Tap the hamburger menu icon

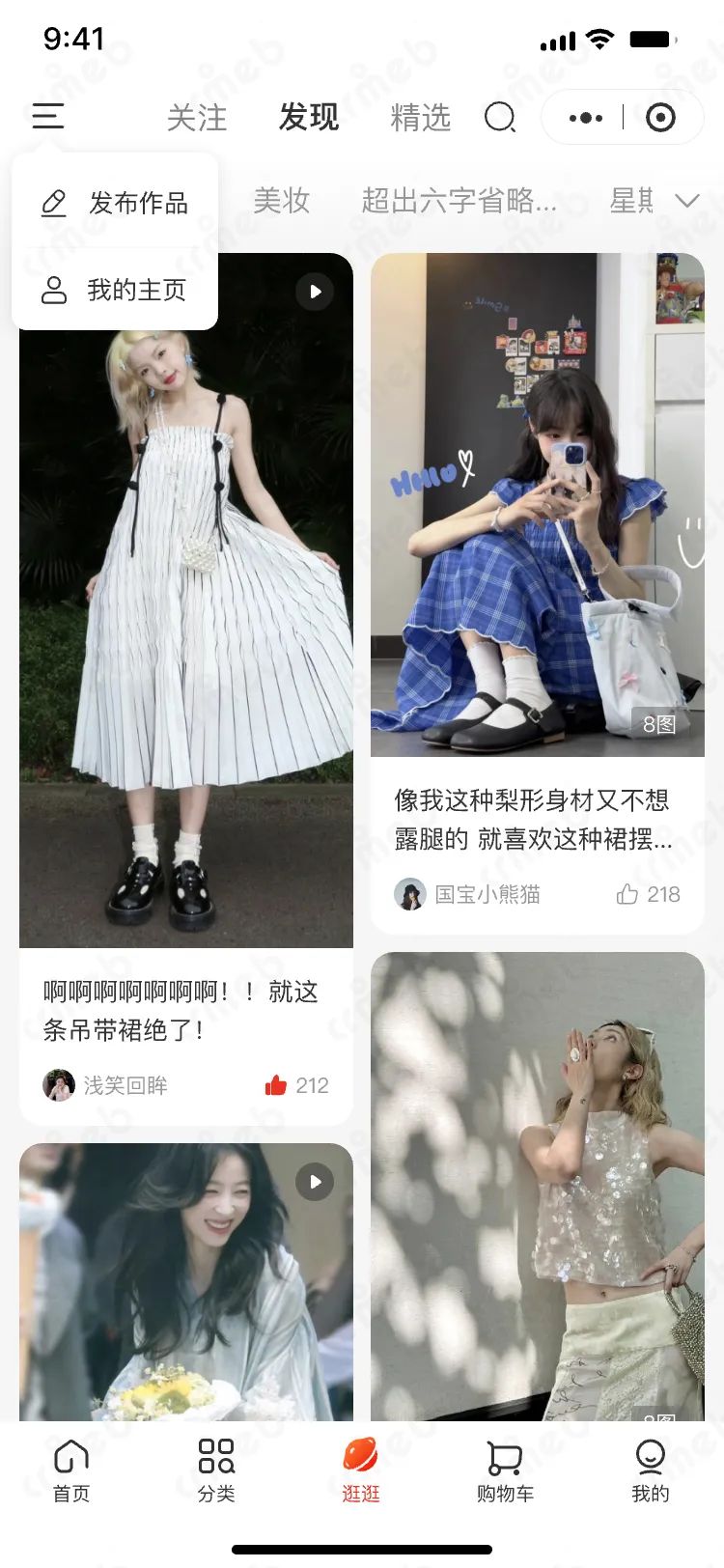point(48,117)
